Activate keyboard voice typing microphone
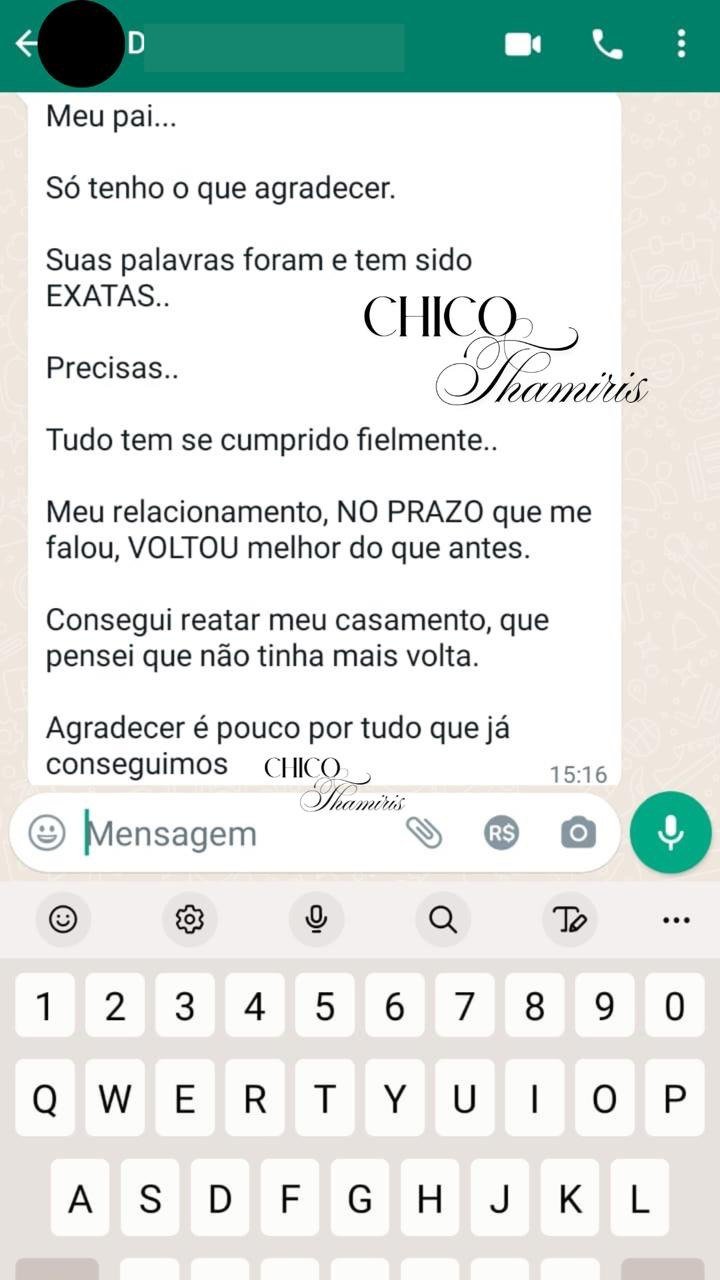 (316, 919)
